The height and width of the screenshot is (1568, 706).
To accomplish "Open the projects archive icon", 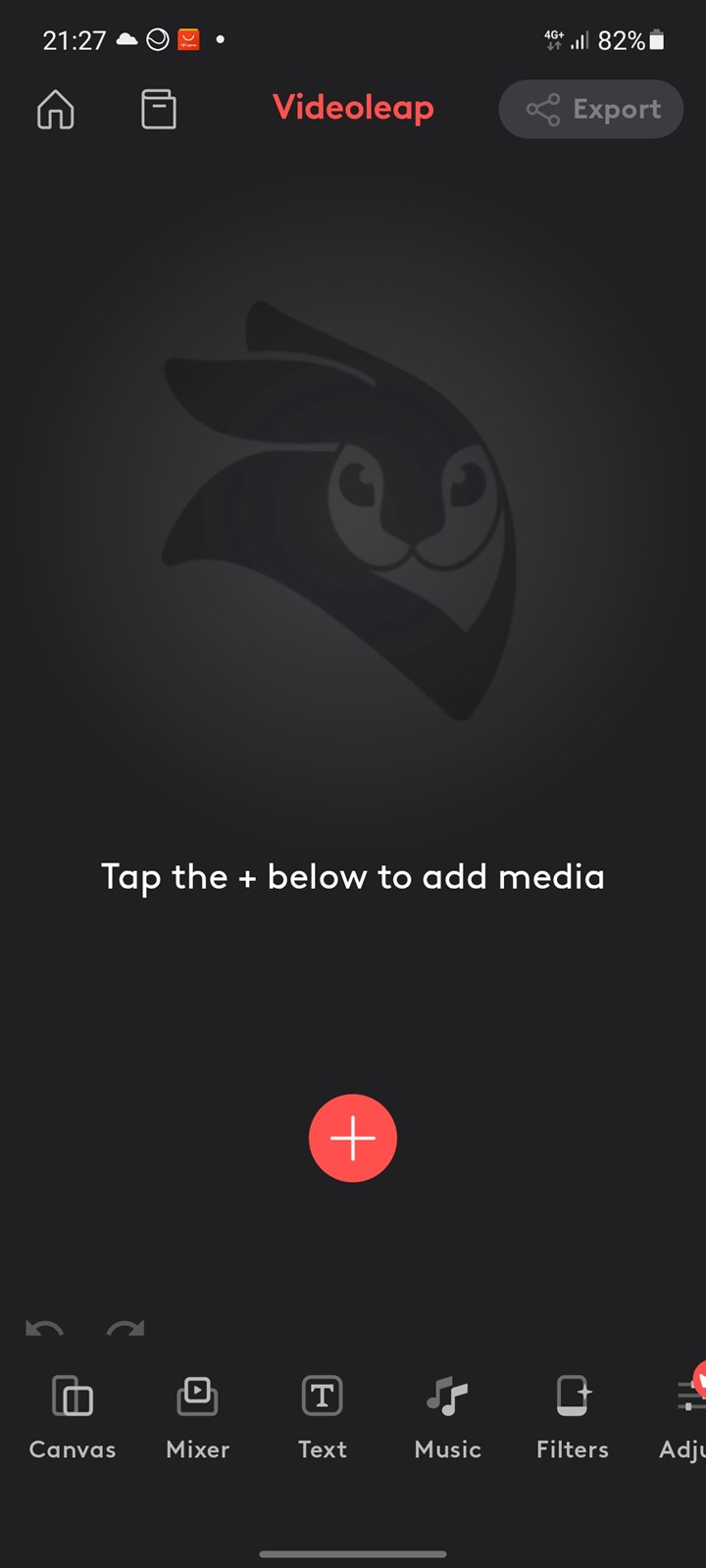I will click(158, 109).
